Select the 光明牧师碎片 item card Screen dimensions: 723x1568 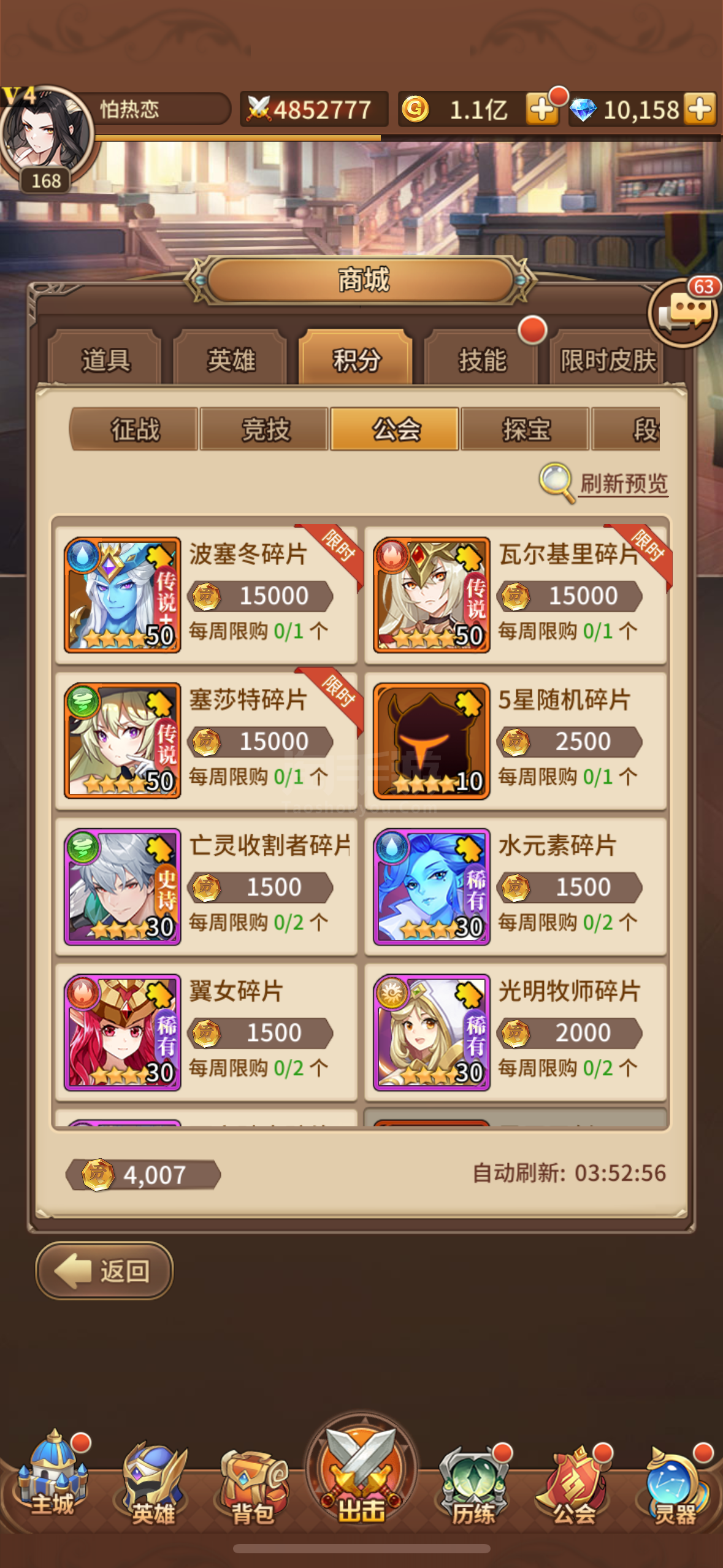point(516,1032)
